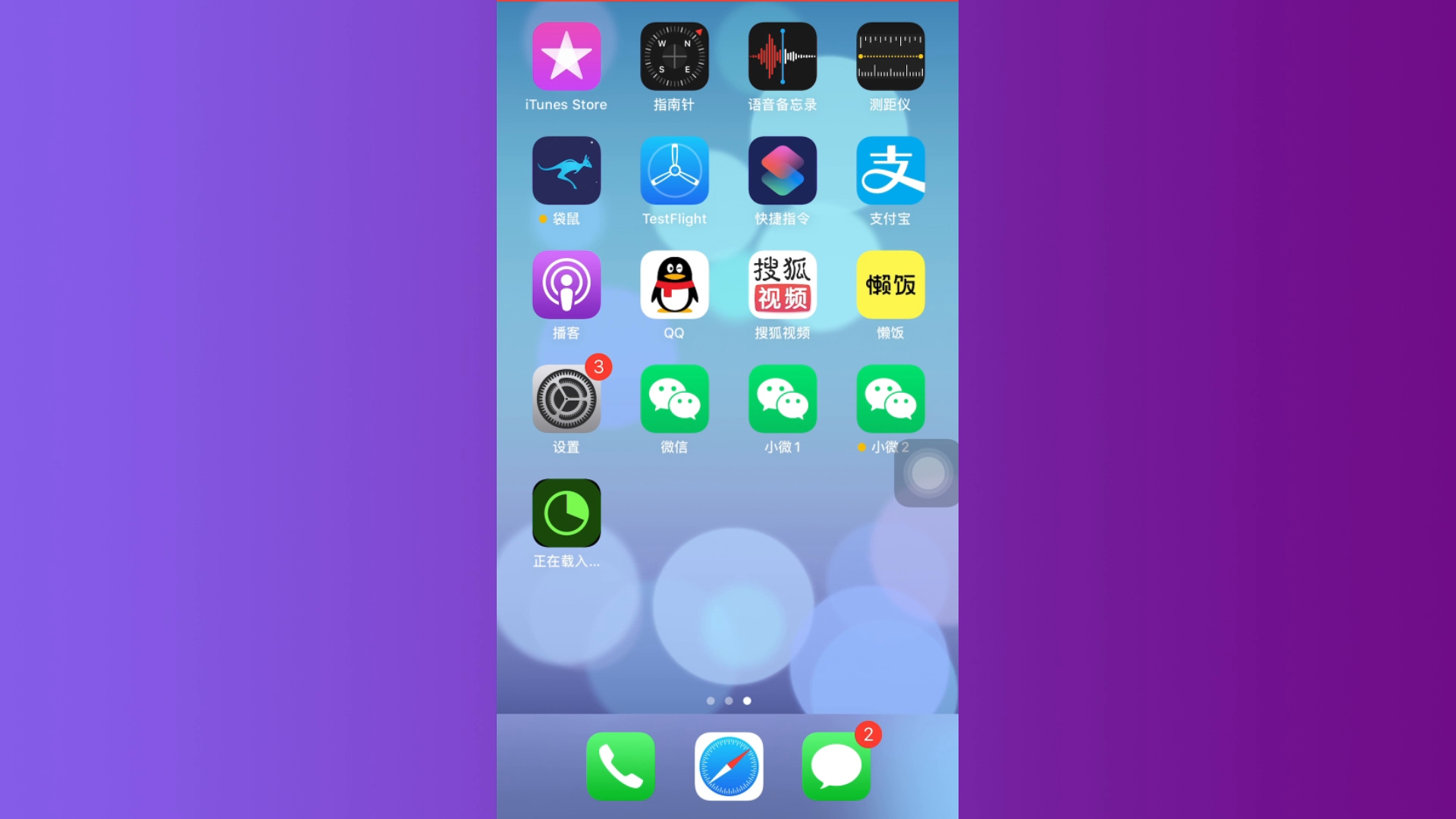The image size is (1456, 819).
Task: Open Shortcuts 快捷指令
Action: point(783,171)
